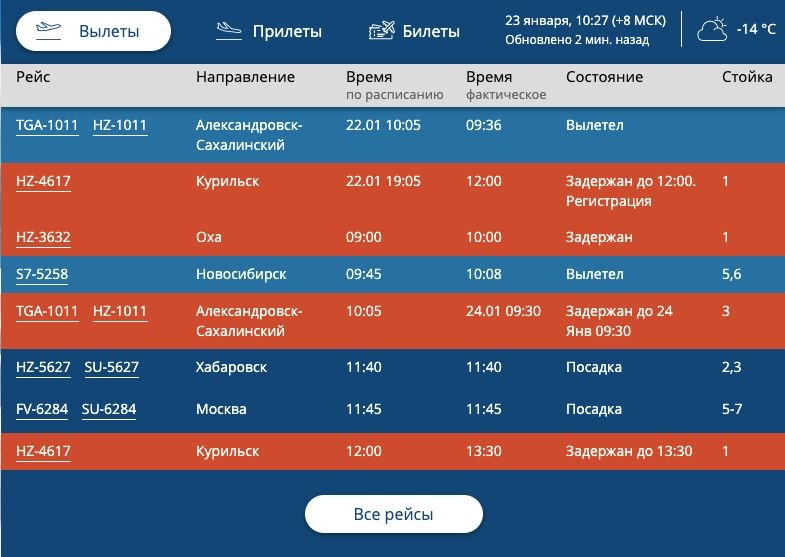Open codeshare flight SU-5627 to Хабаровск

pyautogui.click(x=111, y=367)
